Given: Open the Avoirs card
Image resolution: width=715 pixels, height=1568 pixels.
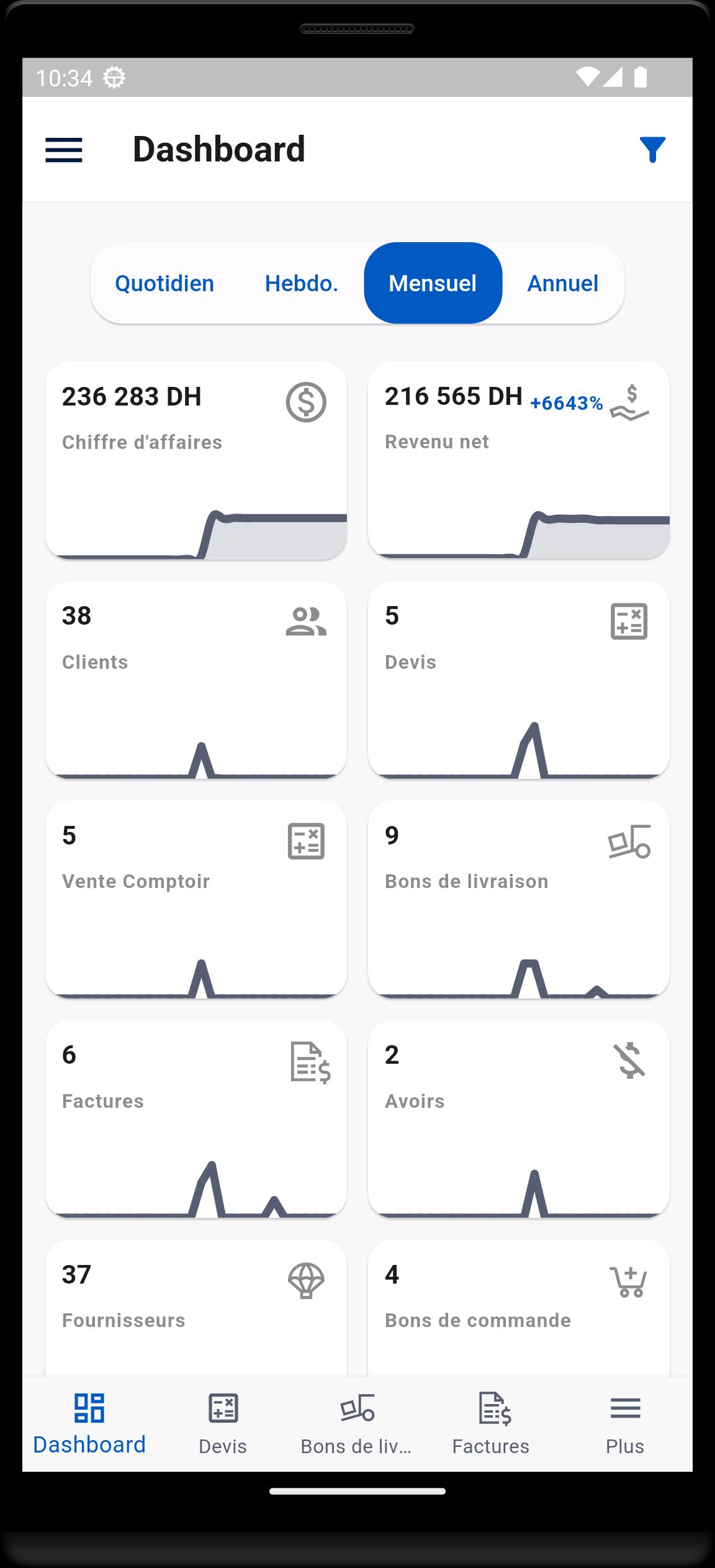Looking at the screenshot, I should pyautogui.click(x=519, y=1119).
